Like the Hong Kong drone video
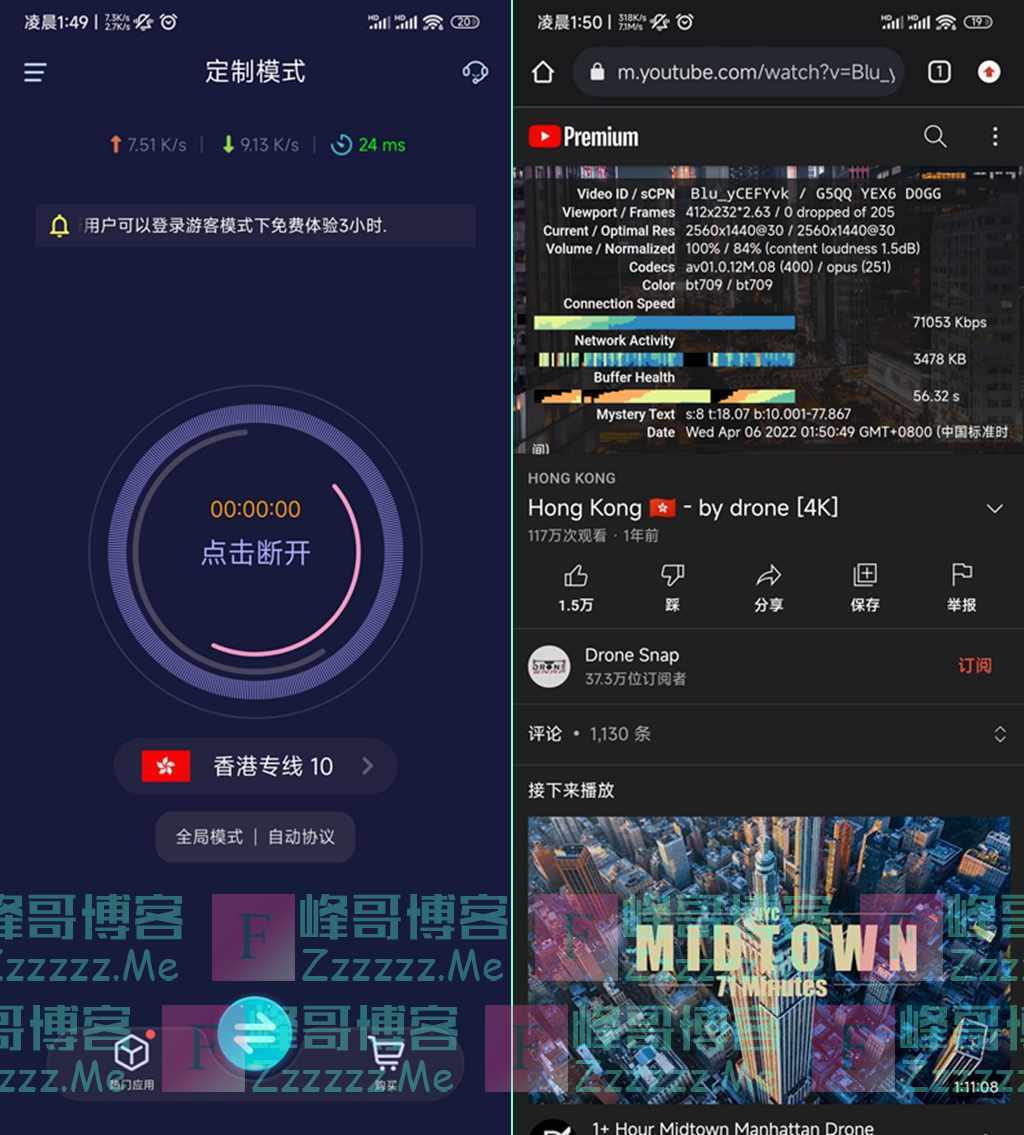 [x=576, y=587]
